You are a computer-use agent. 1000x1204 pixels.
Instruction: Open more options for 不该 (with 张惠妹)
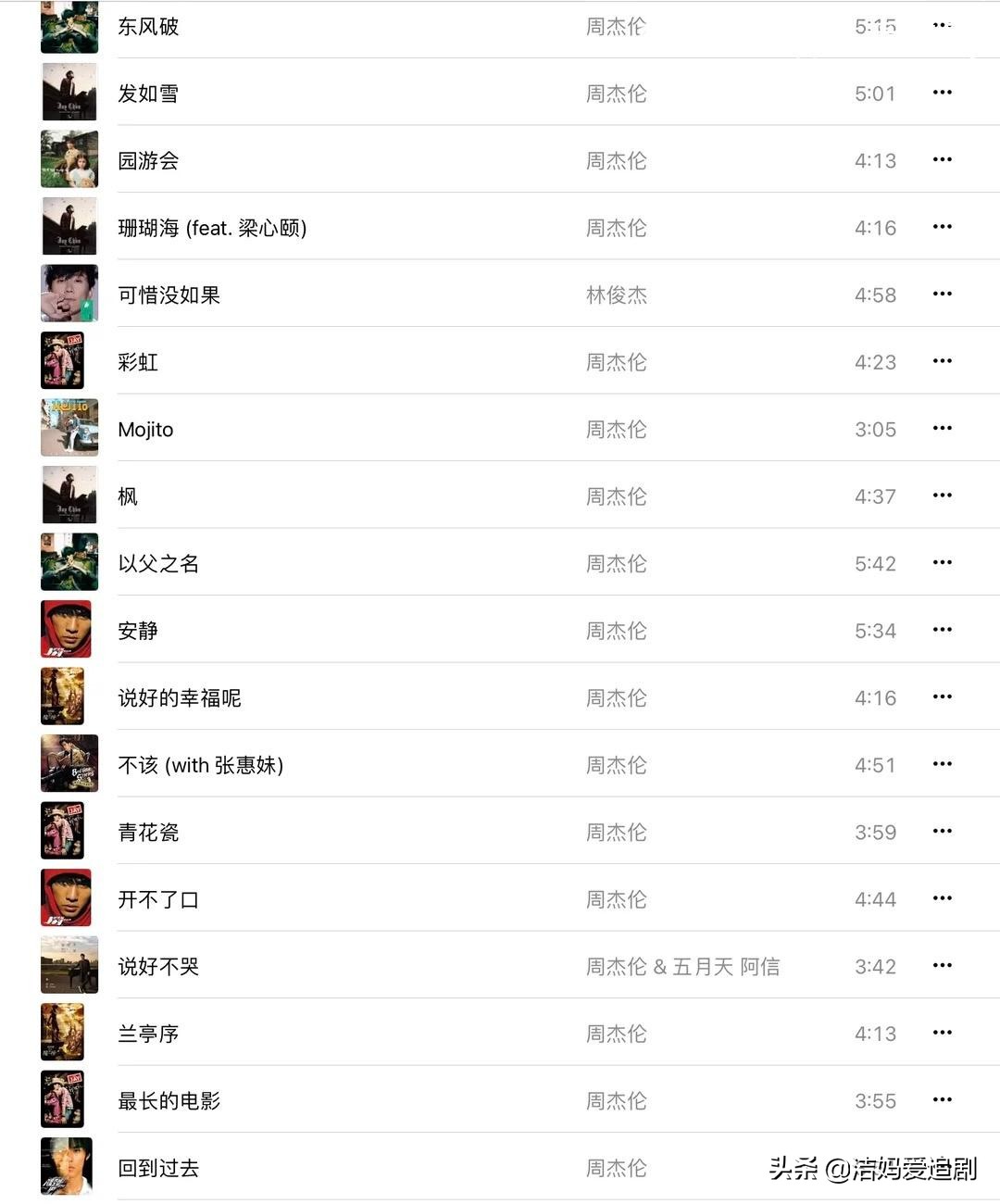pos(943,764)
